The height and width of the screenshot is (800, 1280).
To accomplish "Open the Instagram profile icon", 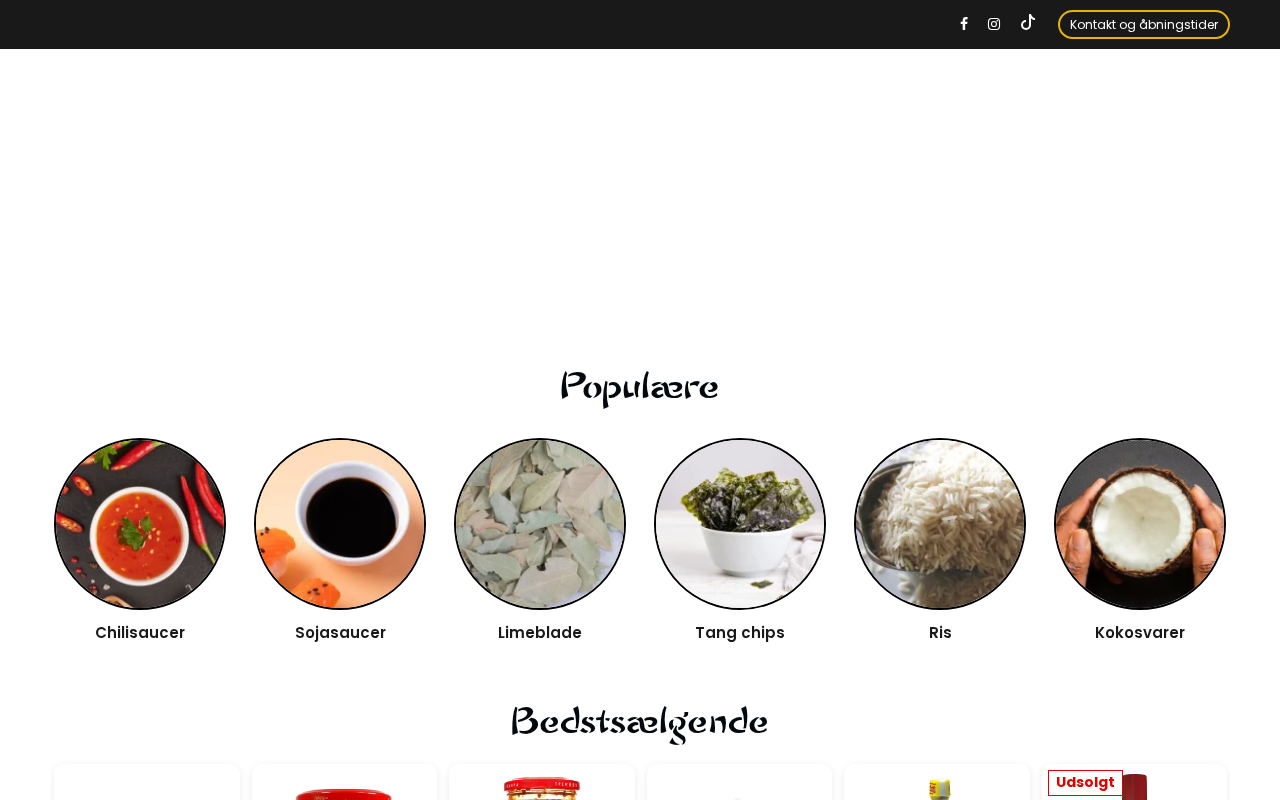I will click(x=994, y=24).
